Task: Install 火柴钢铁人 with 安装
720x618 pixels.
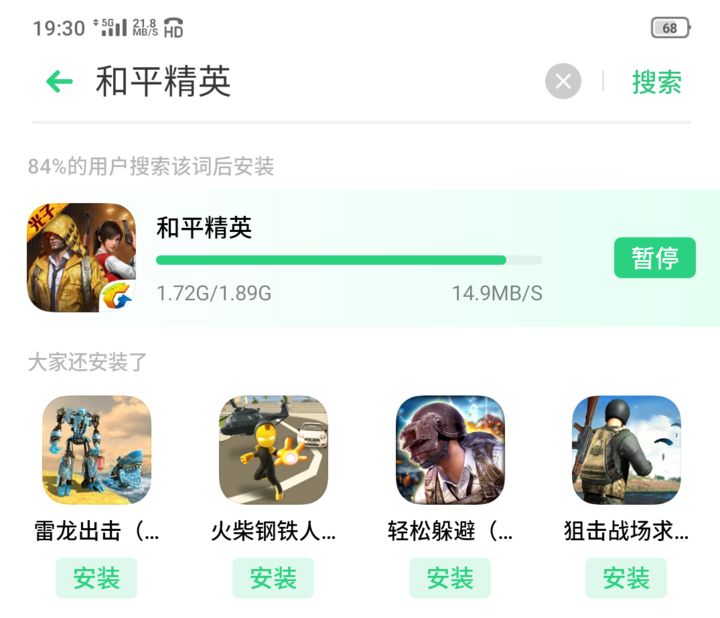Action: click(273, 578)
